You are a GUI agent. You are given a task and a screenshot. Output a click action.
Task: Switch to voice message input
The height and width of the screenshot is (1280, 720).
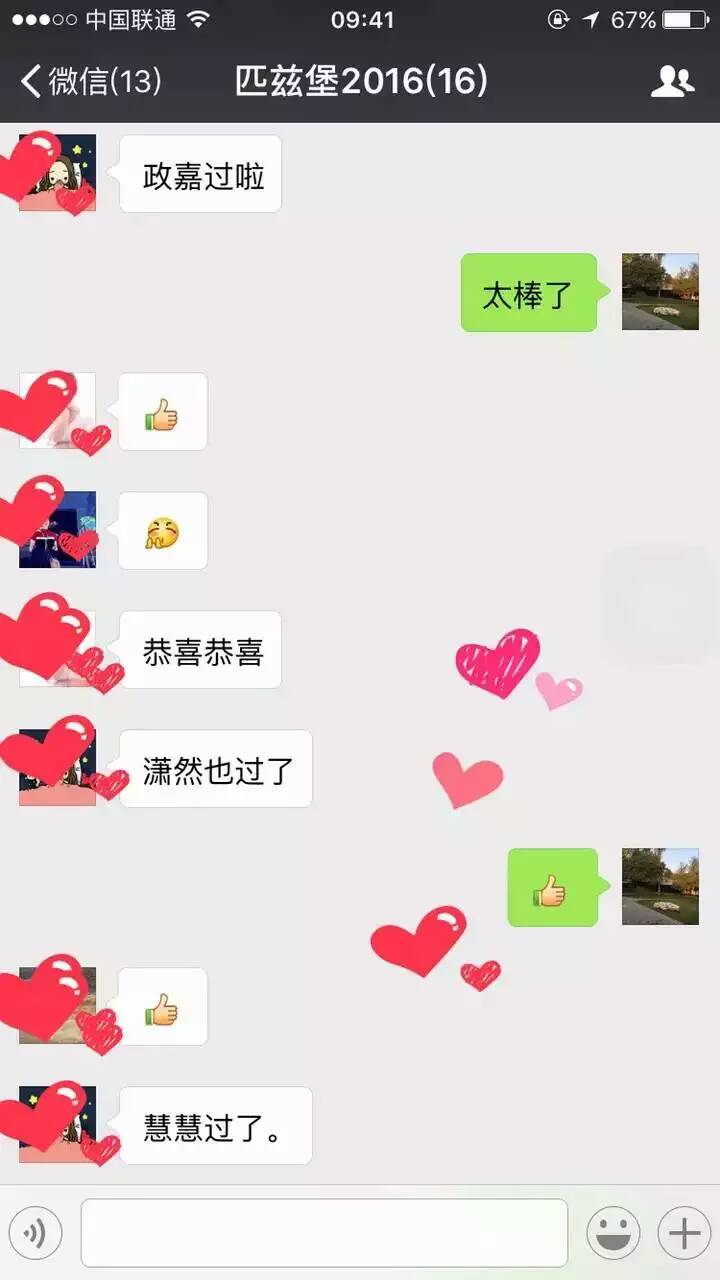[x=35, y=1233]
